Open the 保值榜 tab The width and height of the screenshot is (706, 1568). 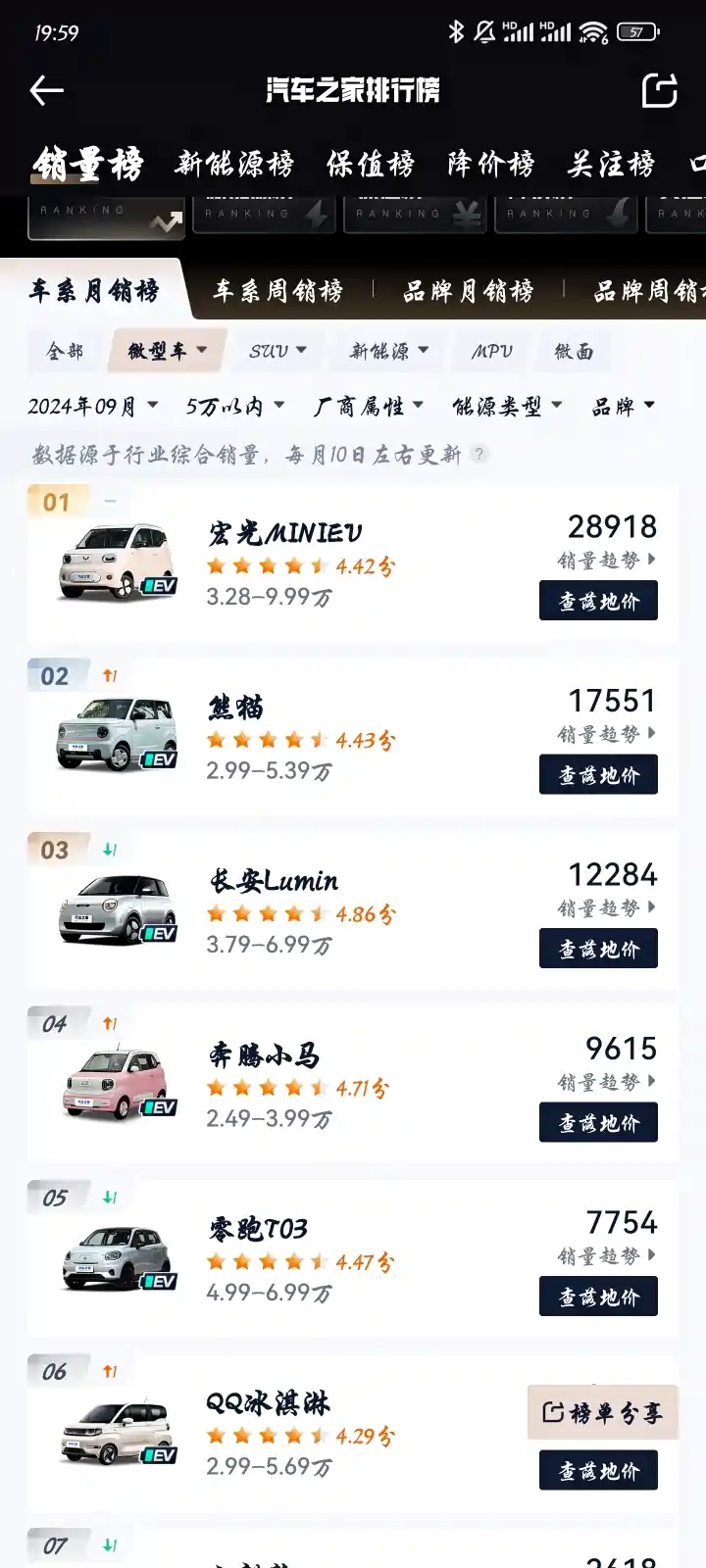371,164
